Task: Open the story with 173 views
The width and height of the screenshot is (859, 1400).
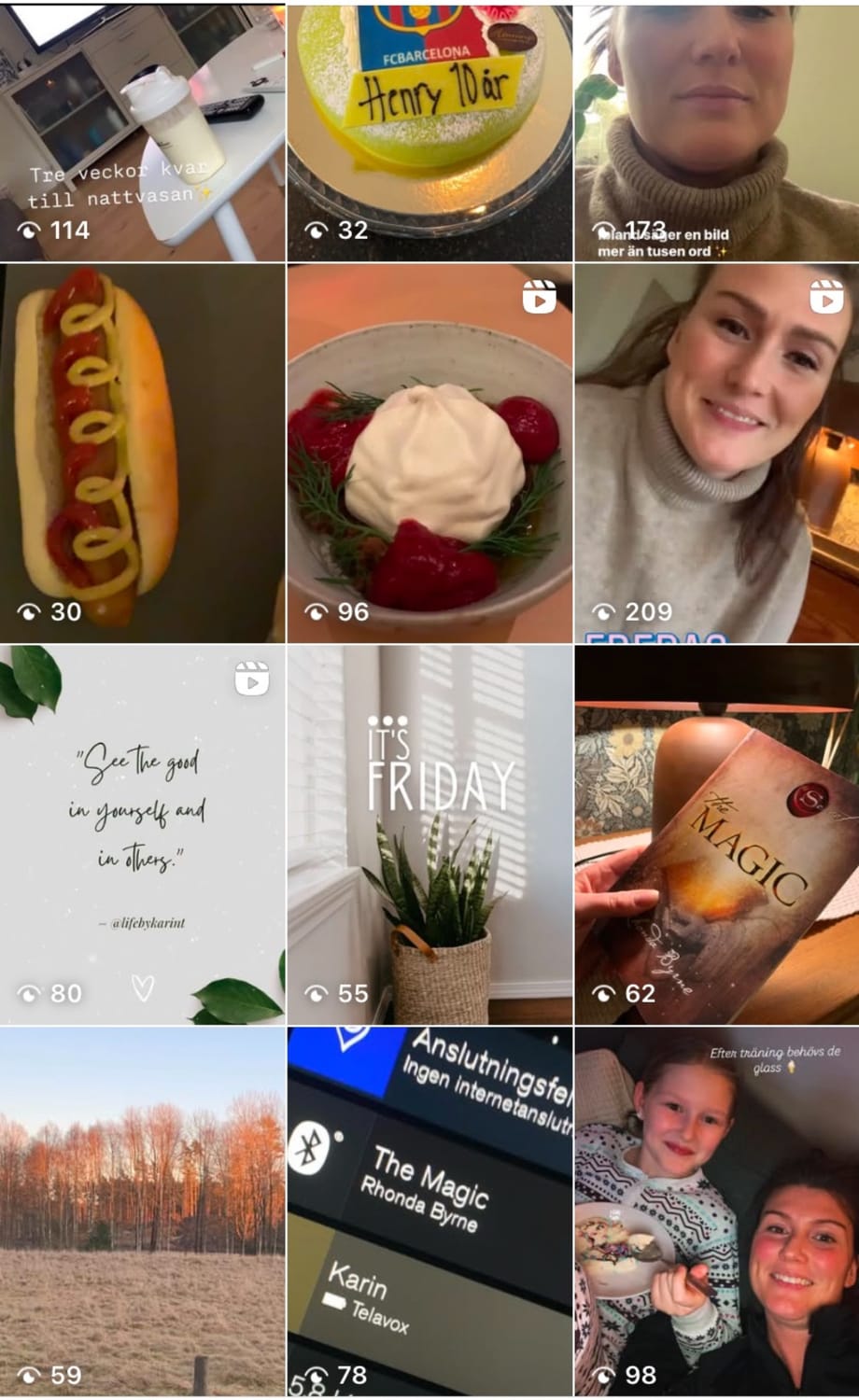Action: 716,131
